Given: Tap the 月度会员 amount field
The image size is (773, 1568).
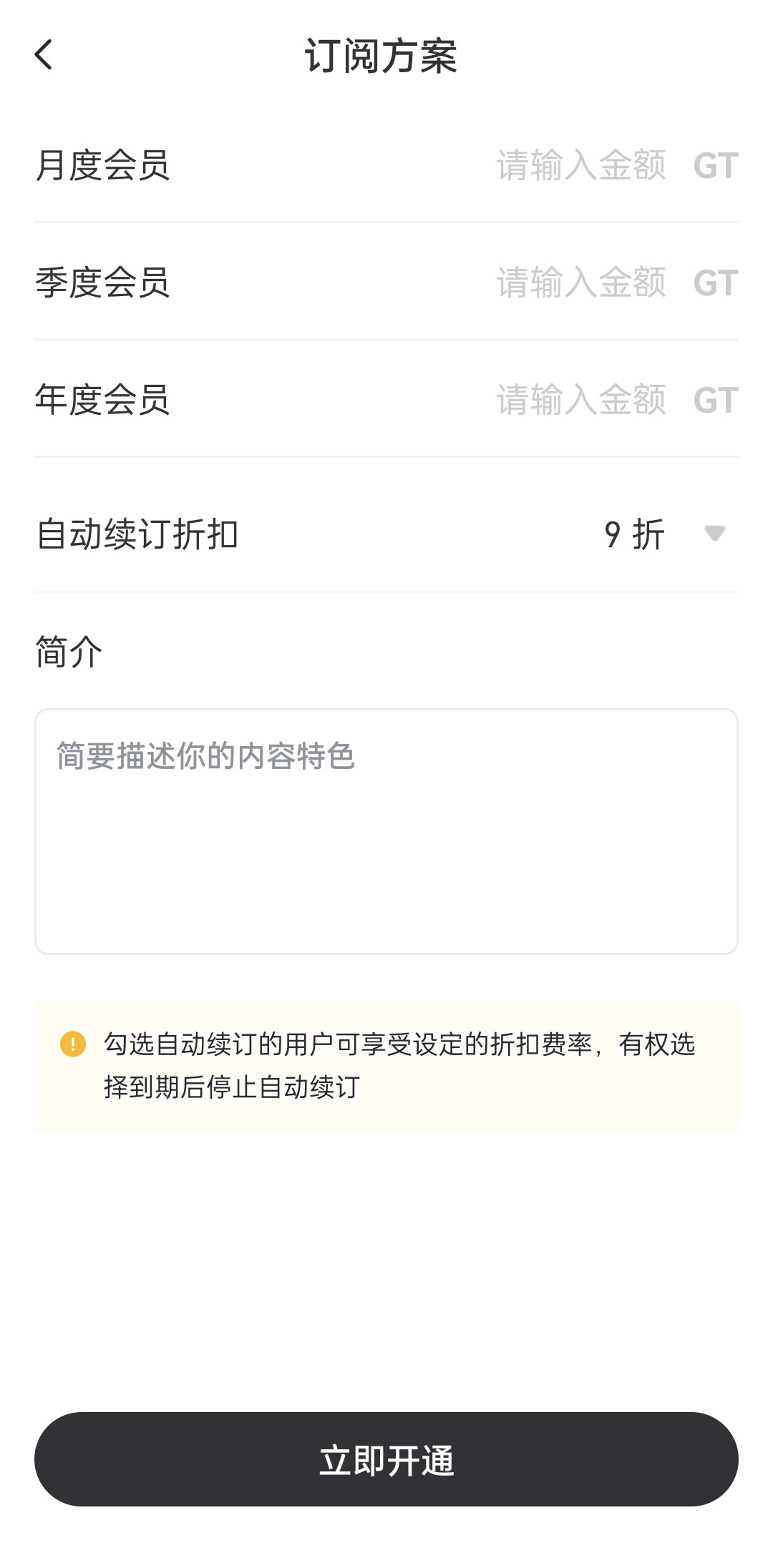Looking at the screenshot, I should pyautogui.click(x=580, y=166).
